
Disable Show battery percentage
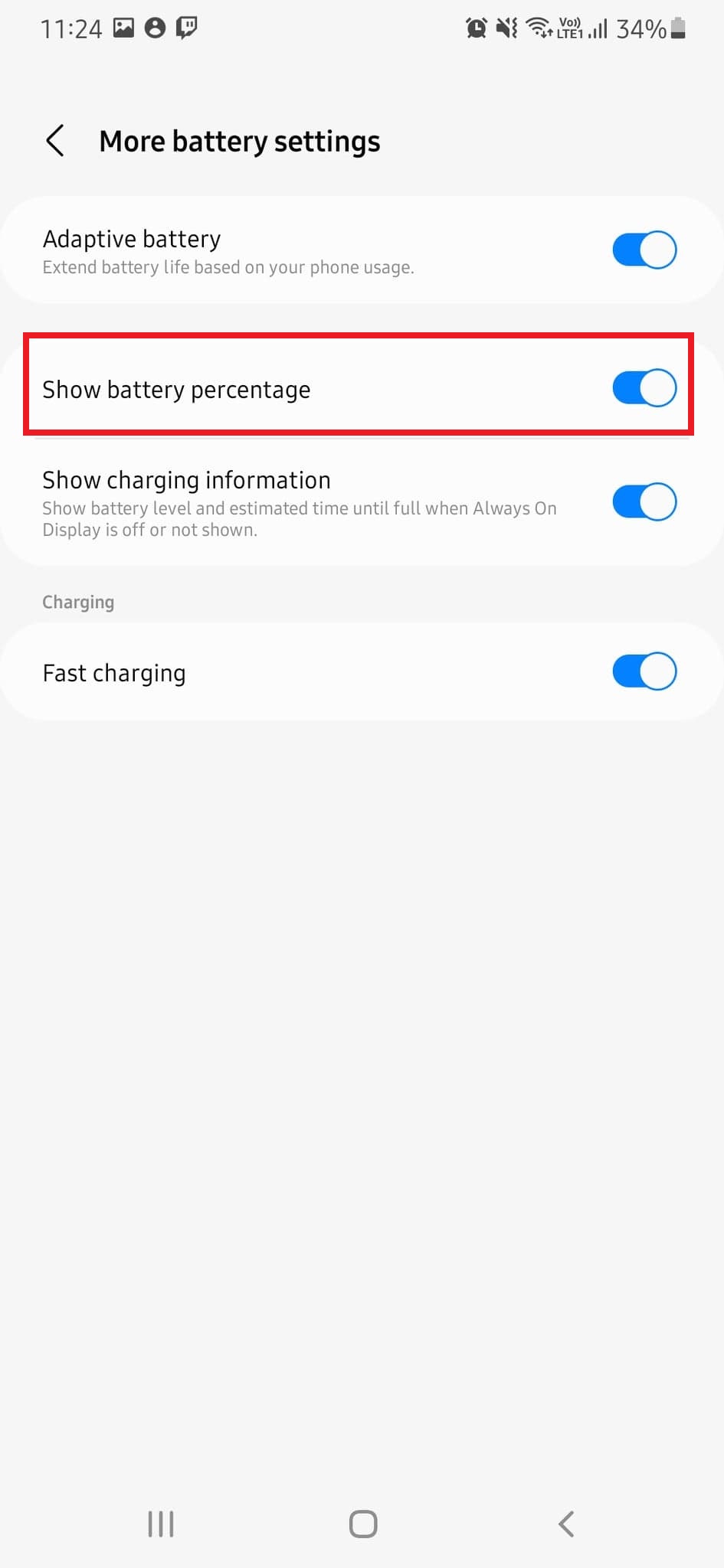(644, 388)
